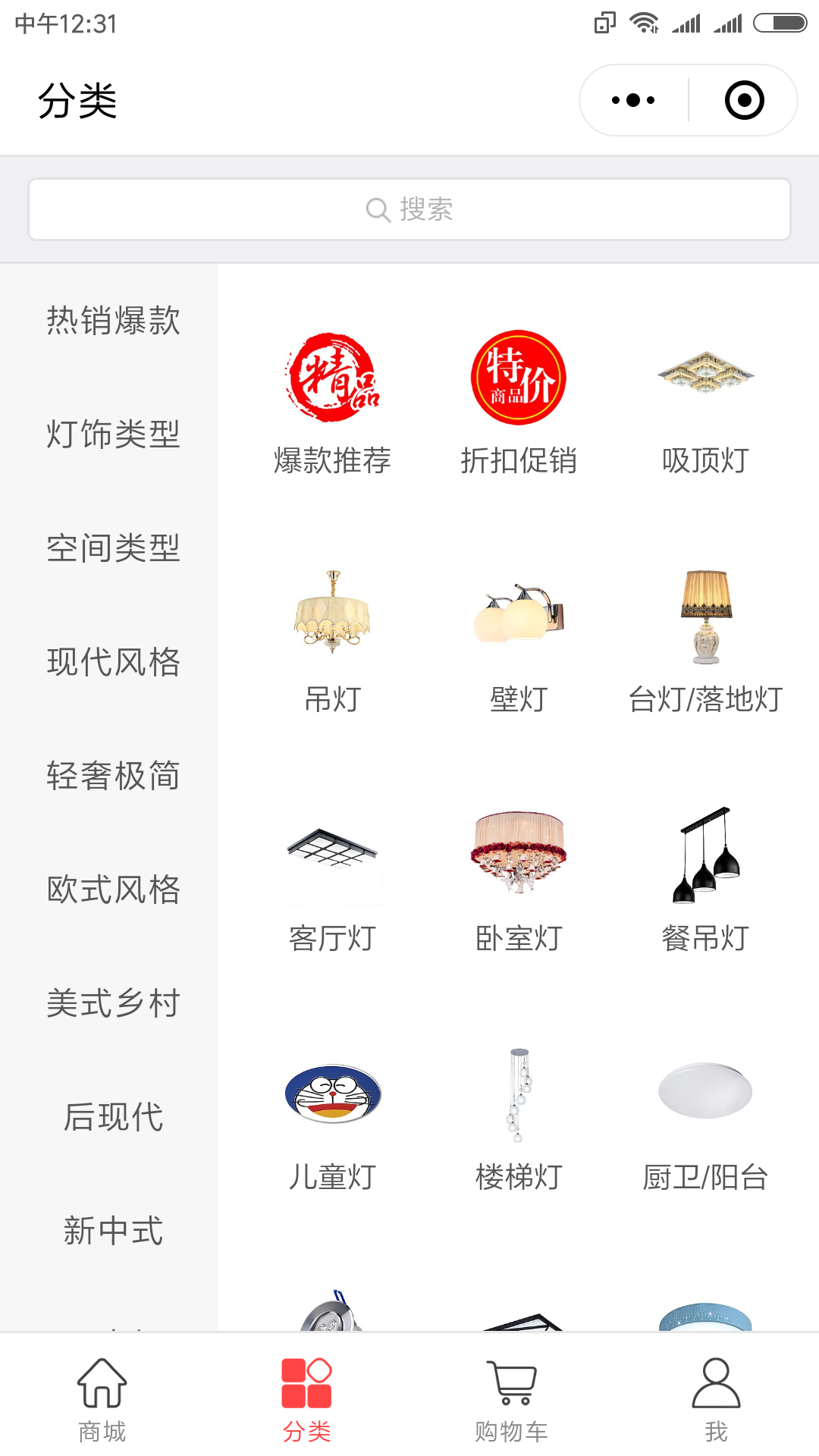Open the mini program three-dot menu
Screen dimensions: 819x1456
pos(633,100)
